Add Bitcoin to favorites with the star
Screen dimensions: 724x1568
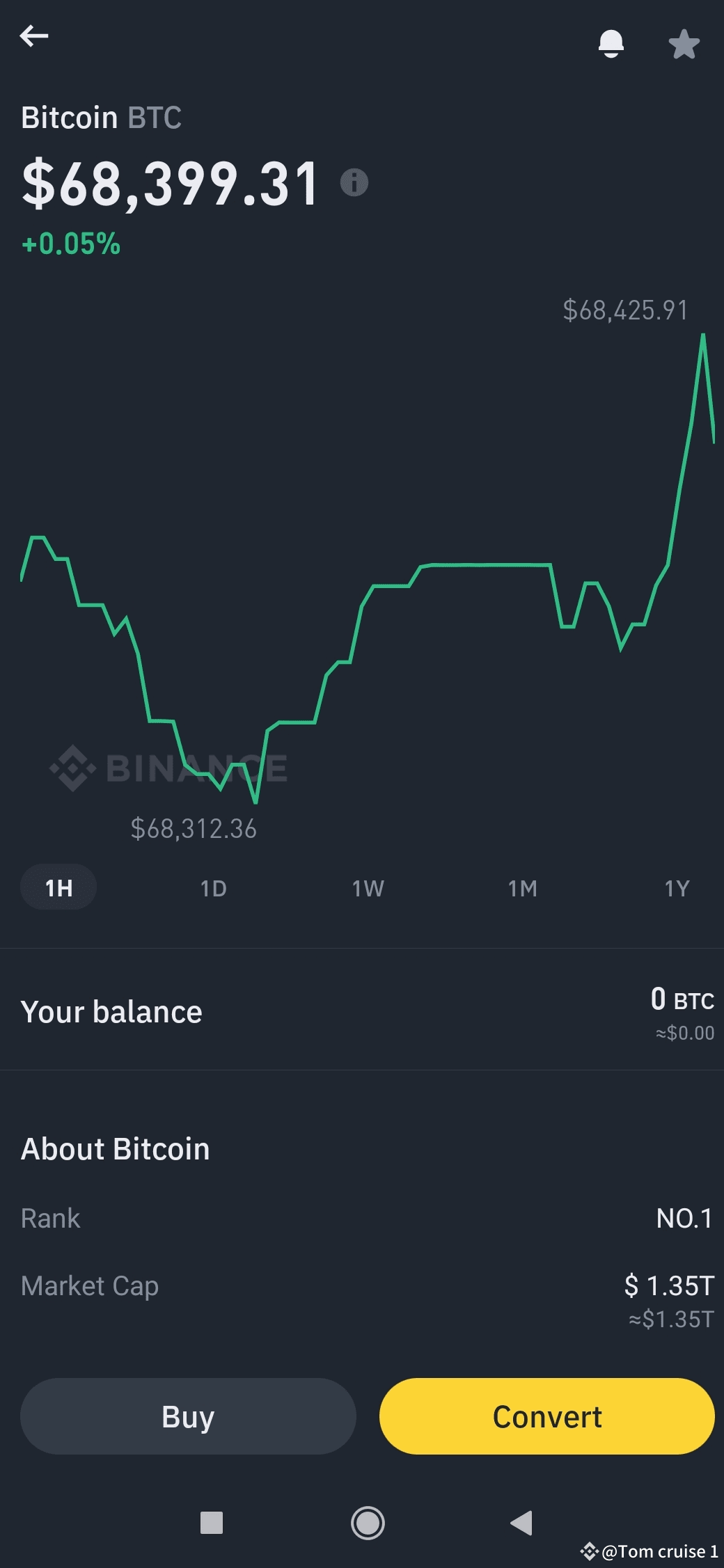684,45
